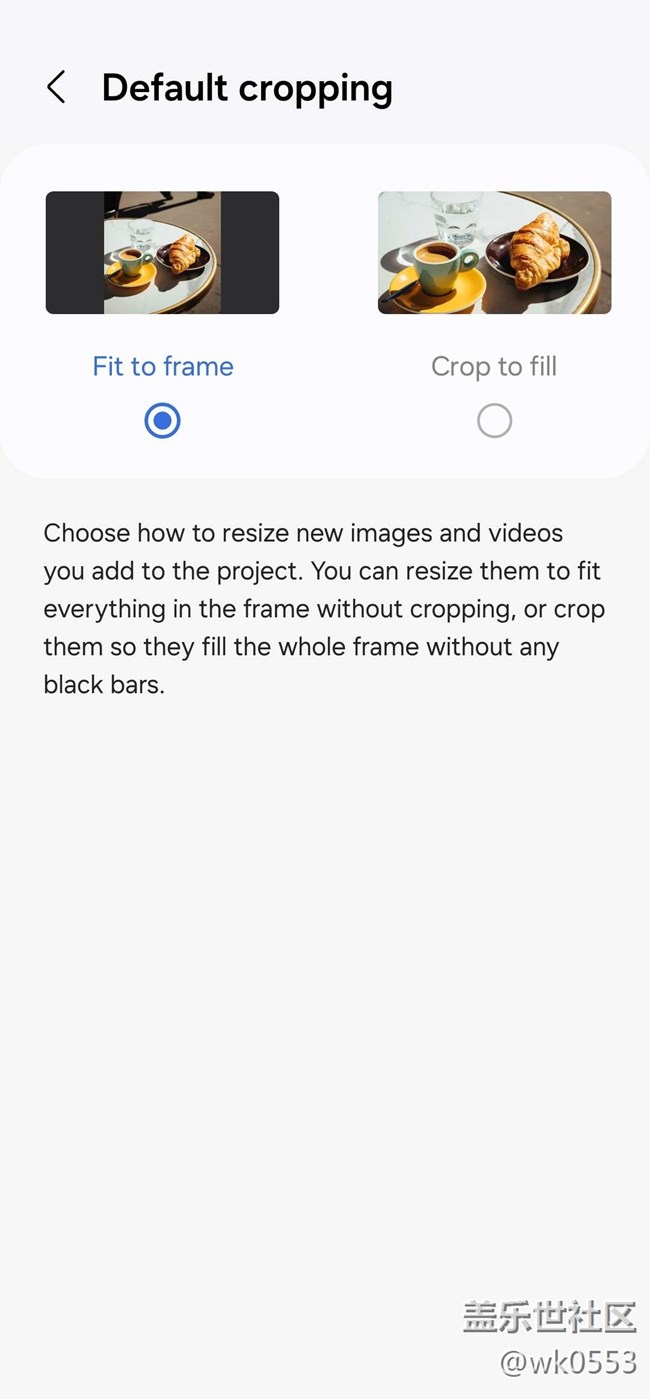Tap the Crop to fill preview image
Screen dimensions: 650x1399
click(494, 253)
